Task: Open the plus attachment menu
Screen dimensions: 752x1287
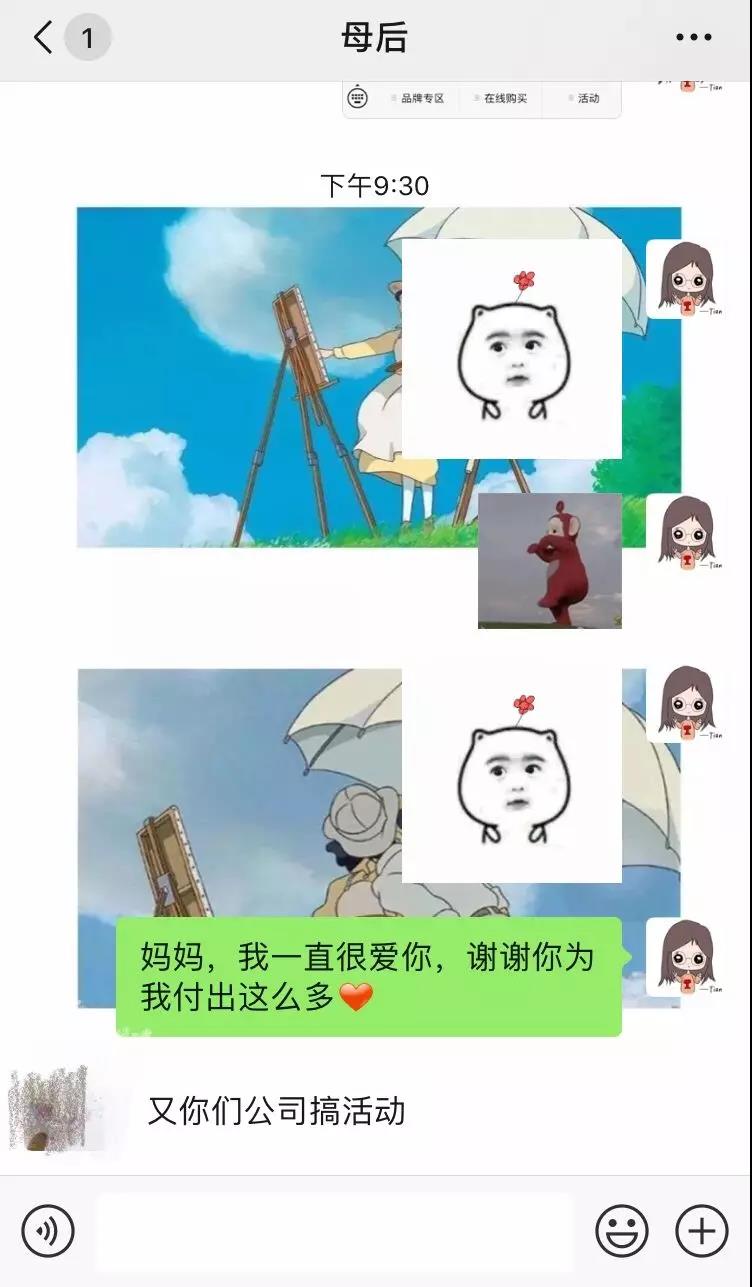Action: [x=701, y=1231]
